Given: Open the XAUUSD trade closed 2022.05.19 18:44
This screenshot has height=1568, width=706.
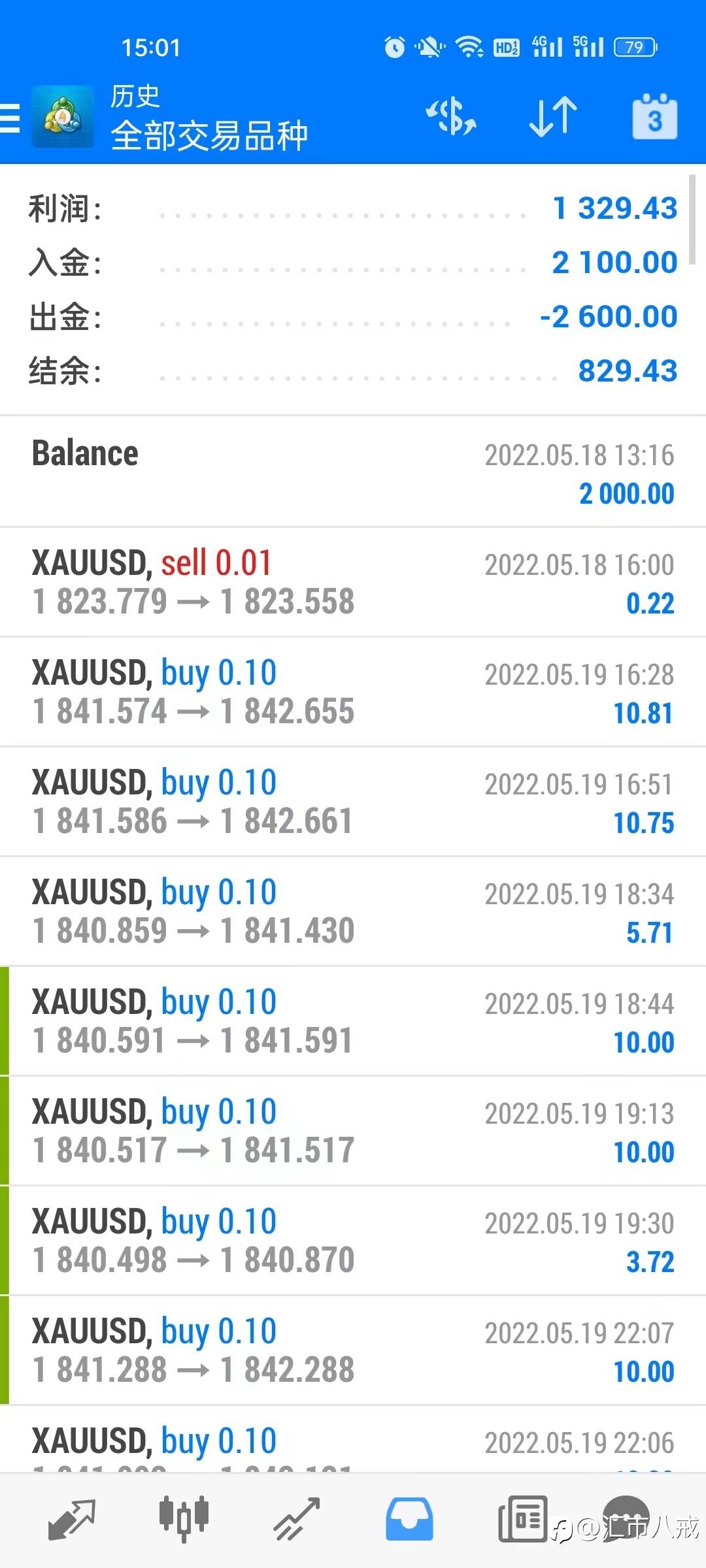Looking at the screenshot, I should [353, 1021].
